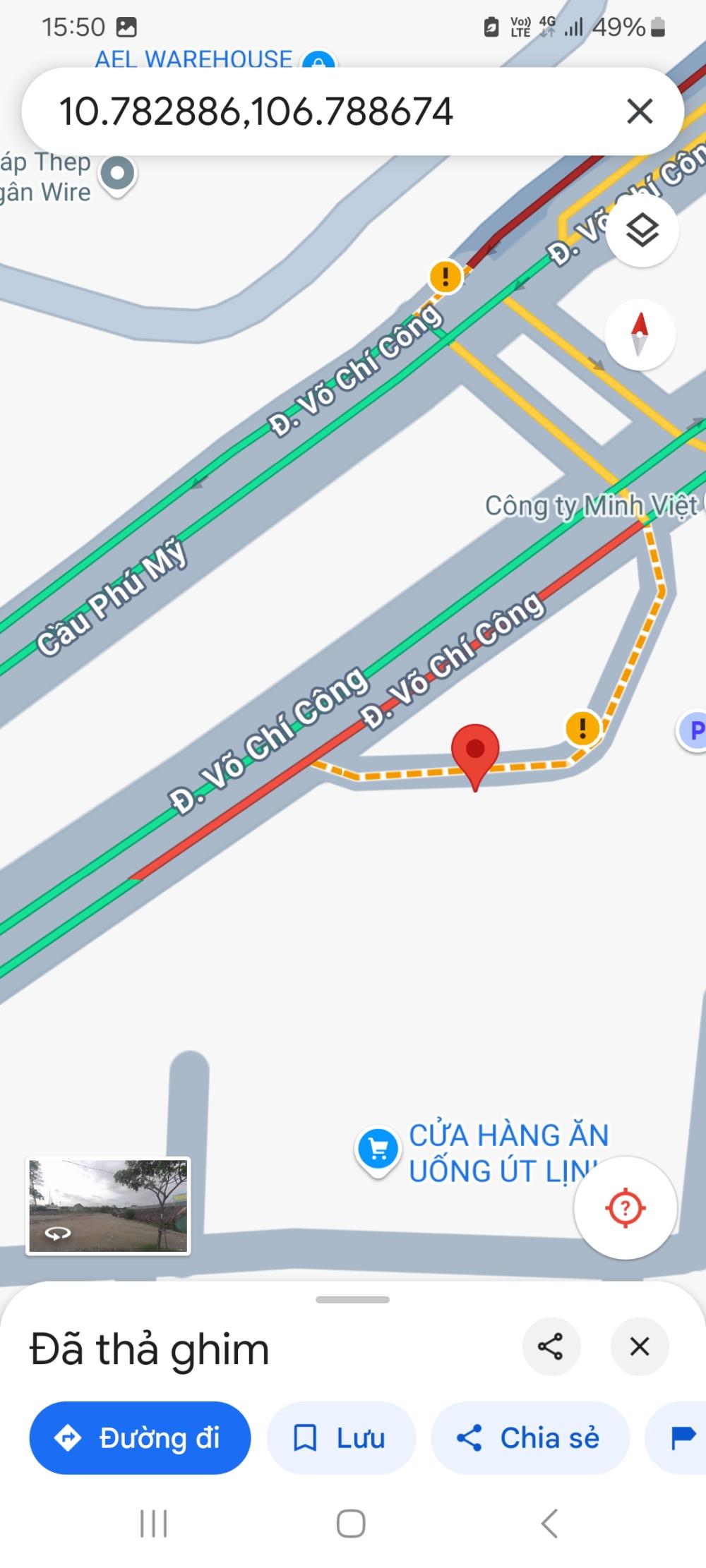Tap the share icon beside Đã thả ghim
Viewport: 706px width, 1568px height.
(x=551, y=1346)
